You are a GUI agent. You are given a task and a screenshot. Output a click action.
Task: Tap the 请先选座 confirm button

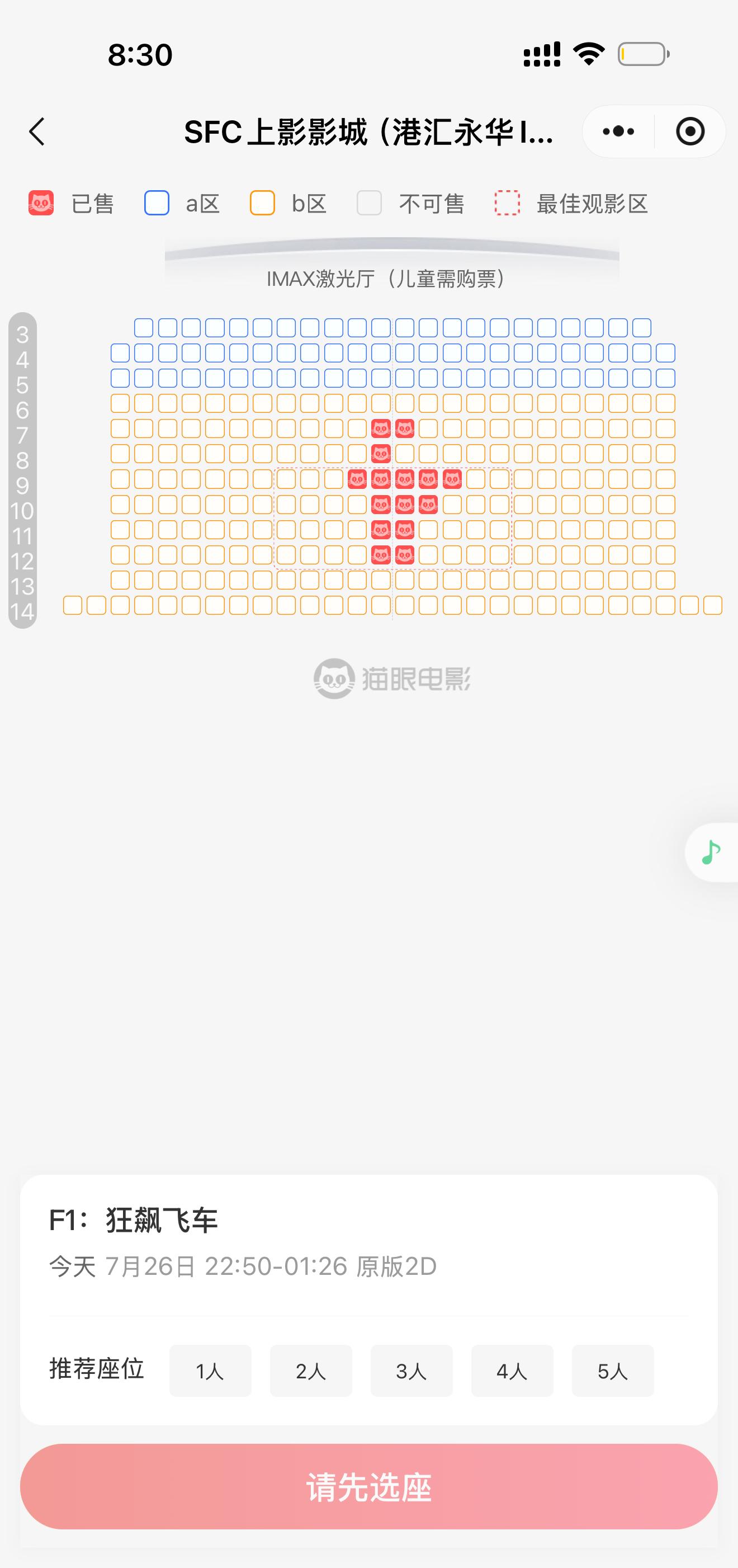click(x=368, y=1486)
